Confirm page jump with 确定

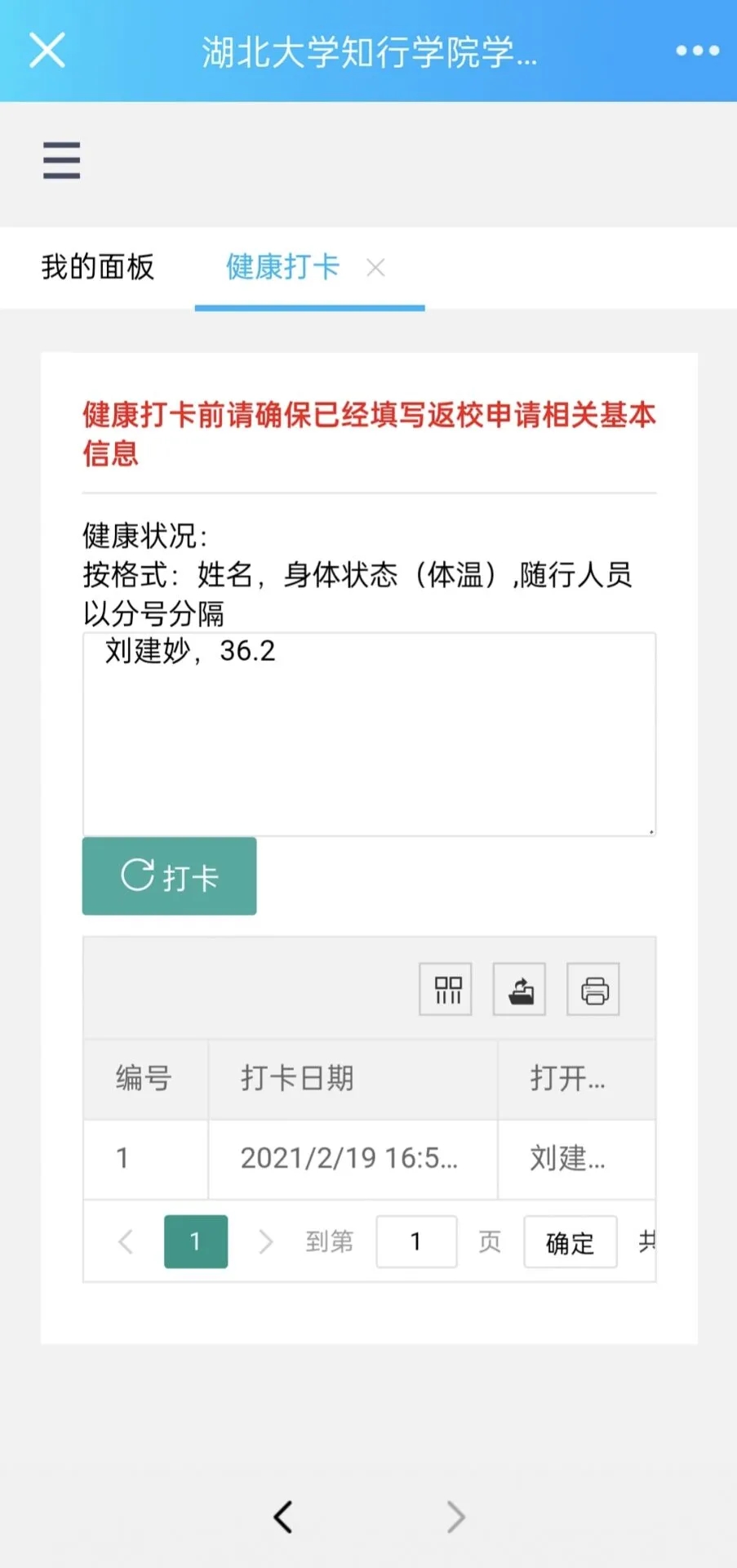570,1242
